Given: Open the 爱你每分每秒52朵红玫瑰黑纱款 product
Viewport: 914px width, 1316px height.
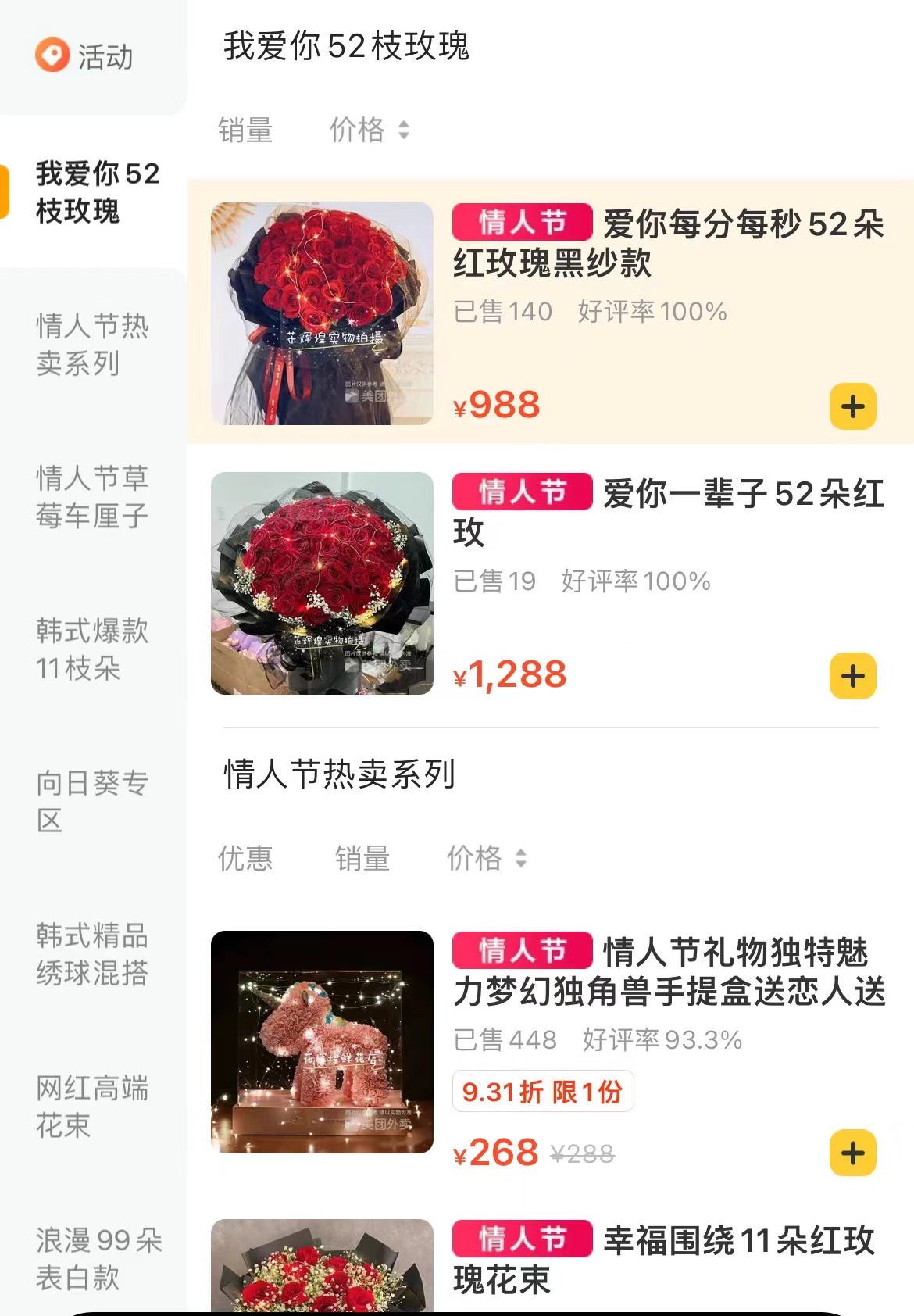Looking at the screenshot, I should tap(668, 242).
